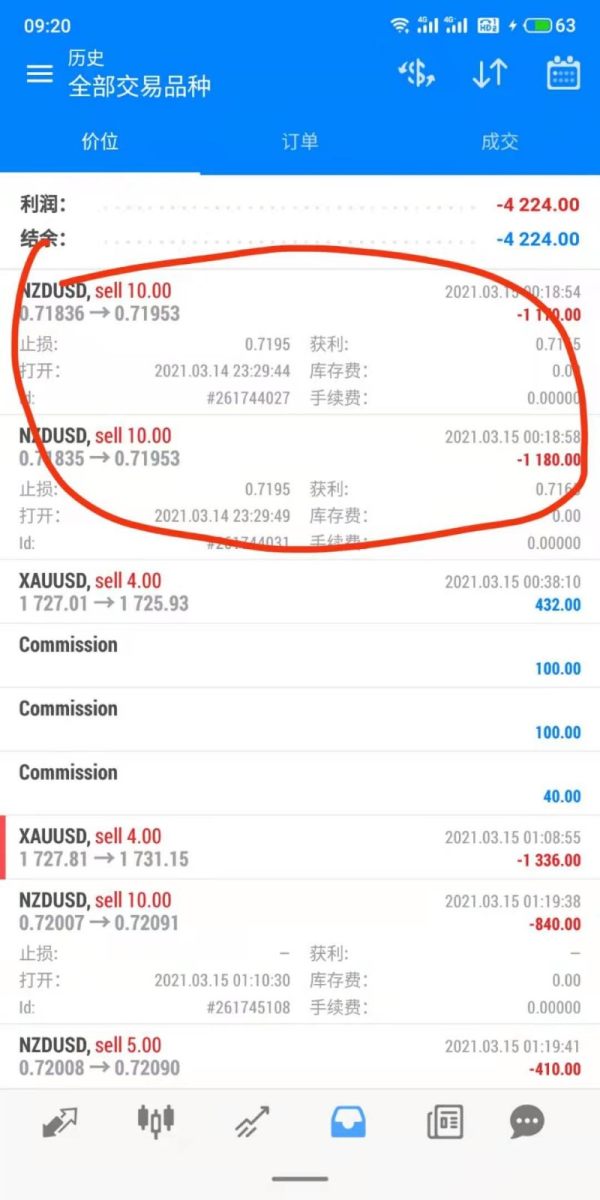Switch to the 价位 tab
This screenshot has height=1200, width=600.
point(100,141)
